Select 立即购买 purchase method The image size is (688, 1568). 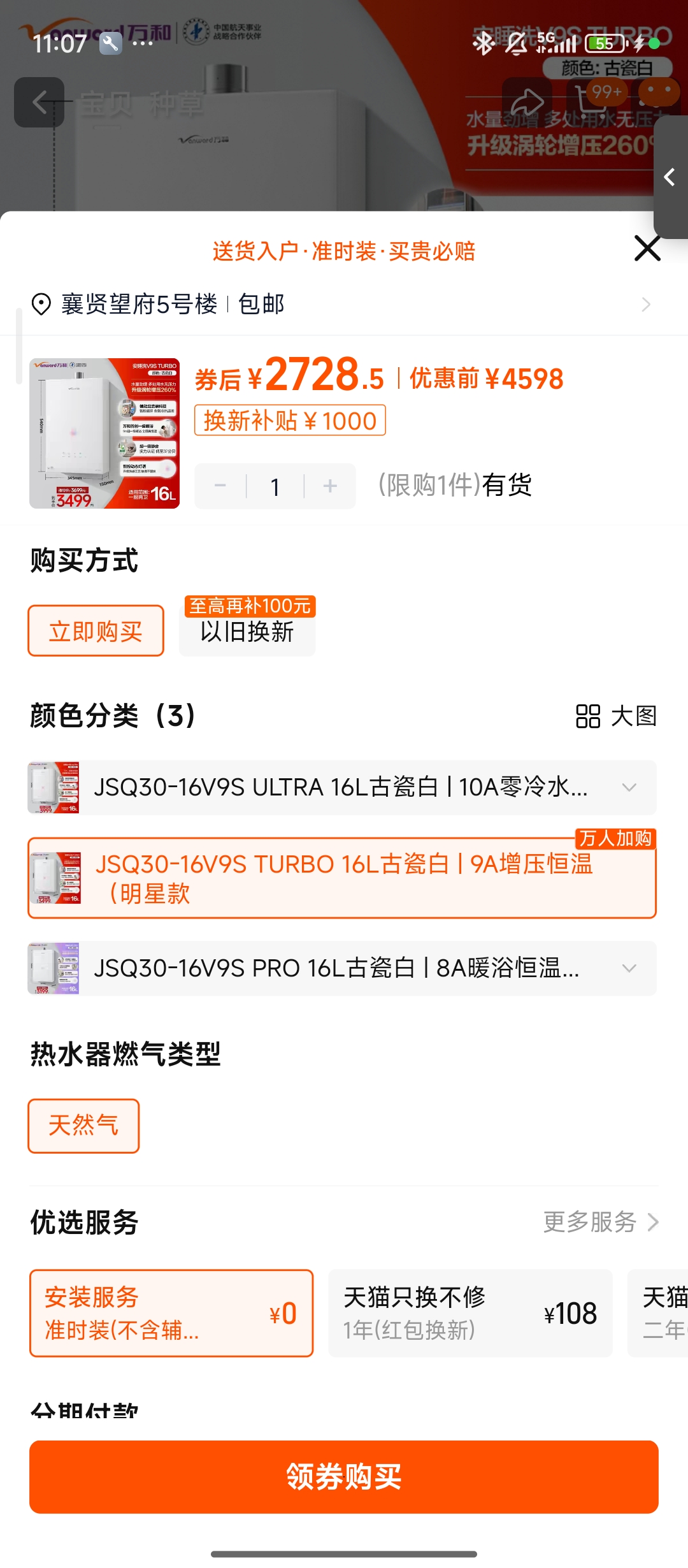(96, 631)
